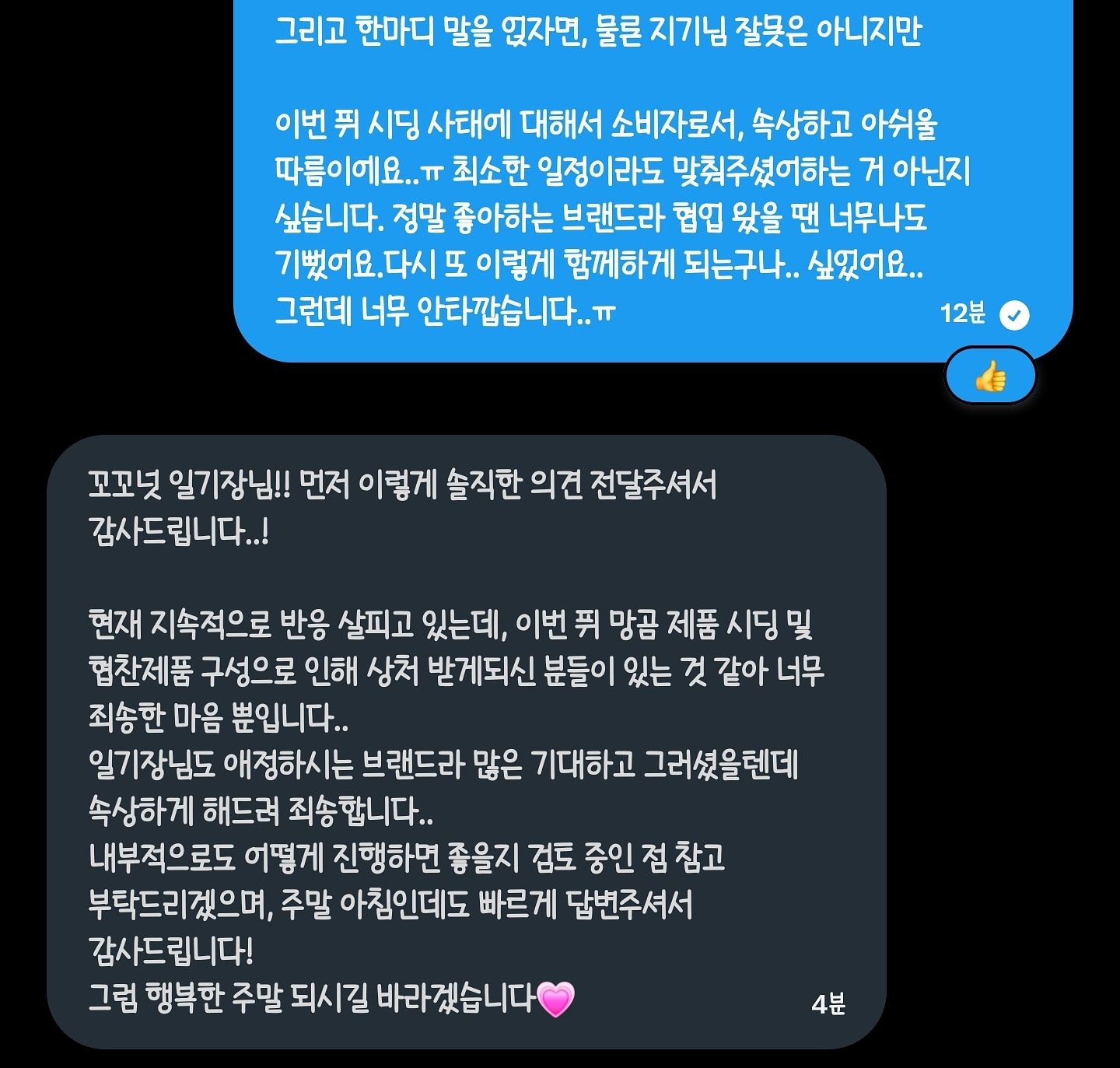The image size is (1120, 1068).
Task: Tap the thumbs-up reaction under the blue message
Action: point(990,377)
